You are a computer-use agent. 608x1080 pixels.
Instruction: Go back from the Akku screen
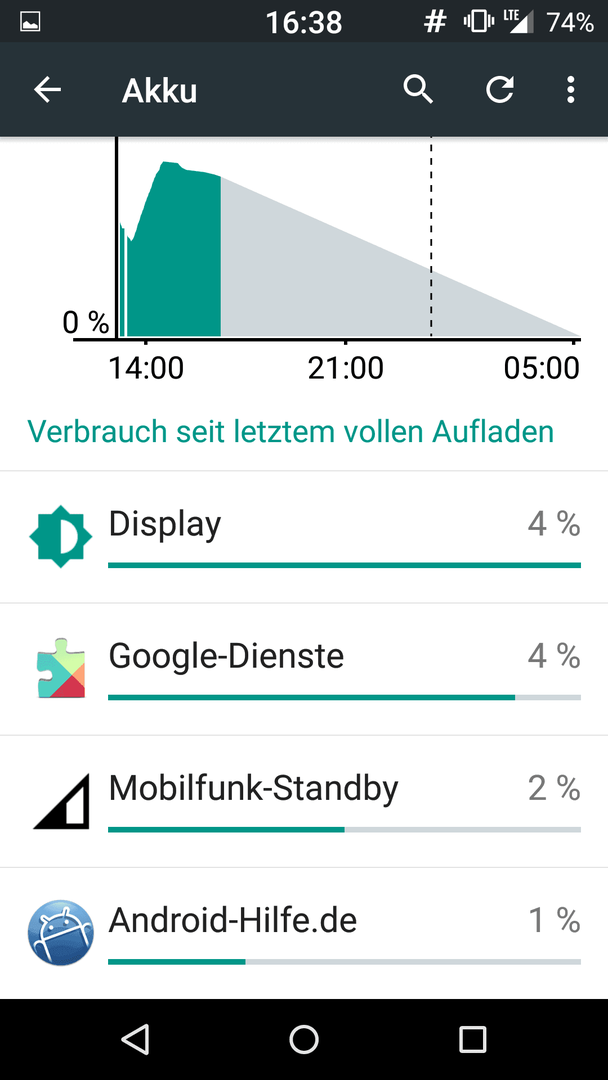(48, 90)
